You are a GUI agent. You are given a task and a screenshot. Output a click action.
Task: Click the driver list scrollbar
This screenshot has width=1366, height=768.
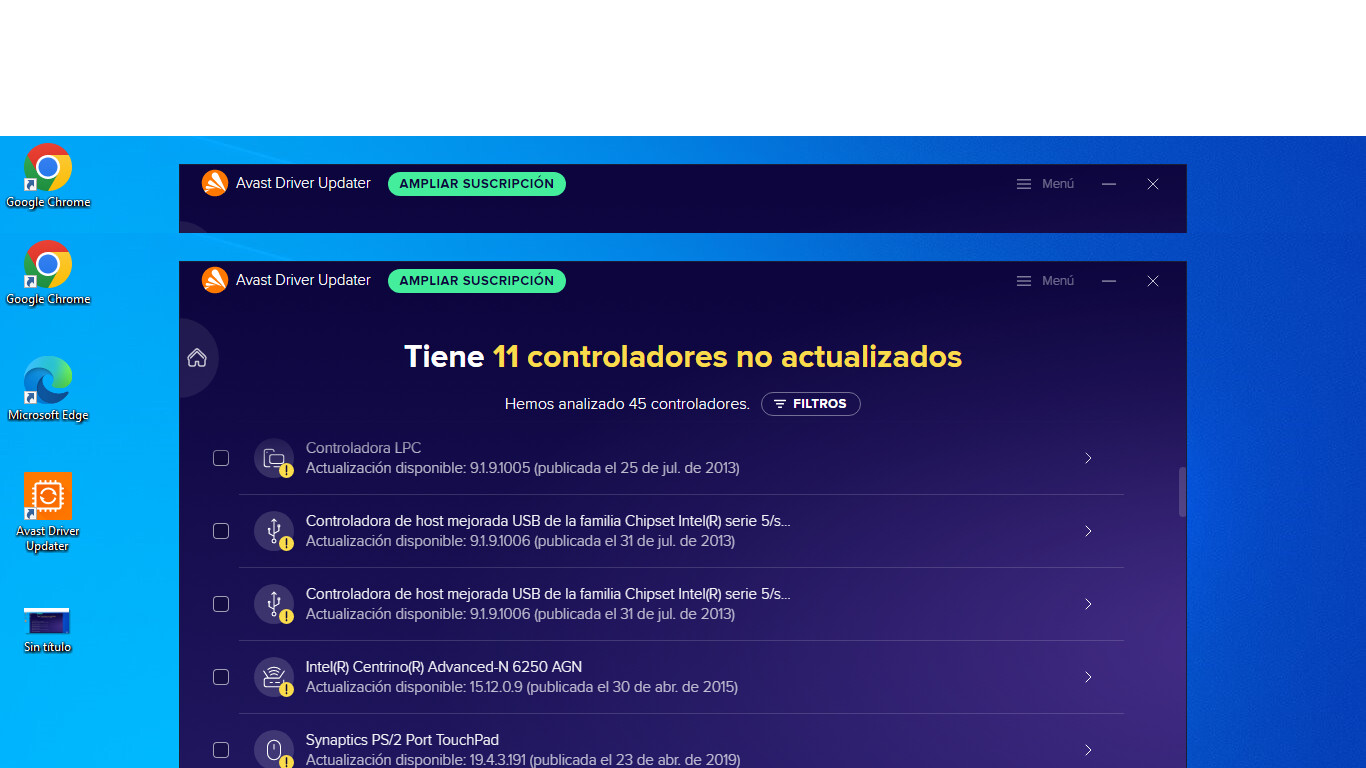tap(1182, 492)
